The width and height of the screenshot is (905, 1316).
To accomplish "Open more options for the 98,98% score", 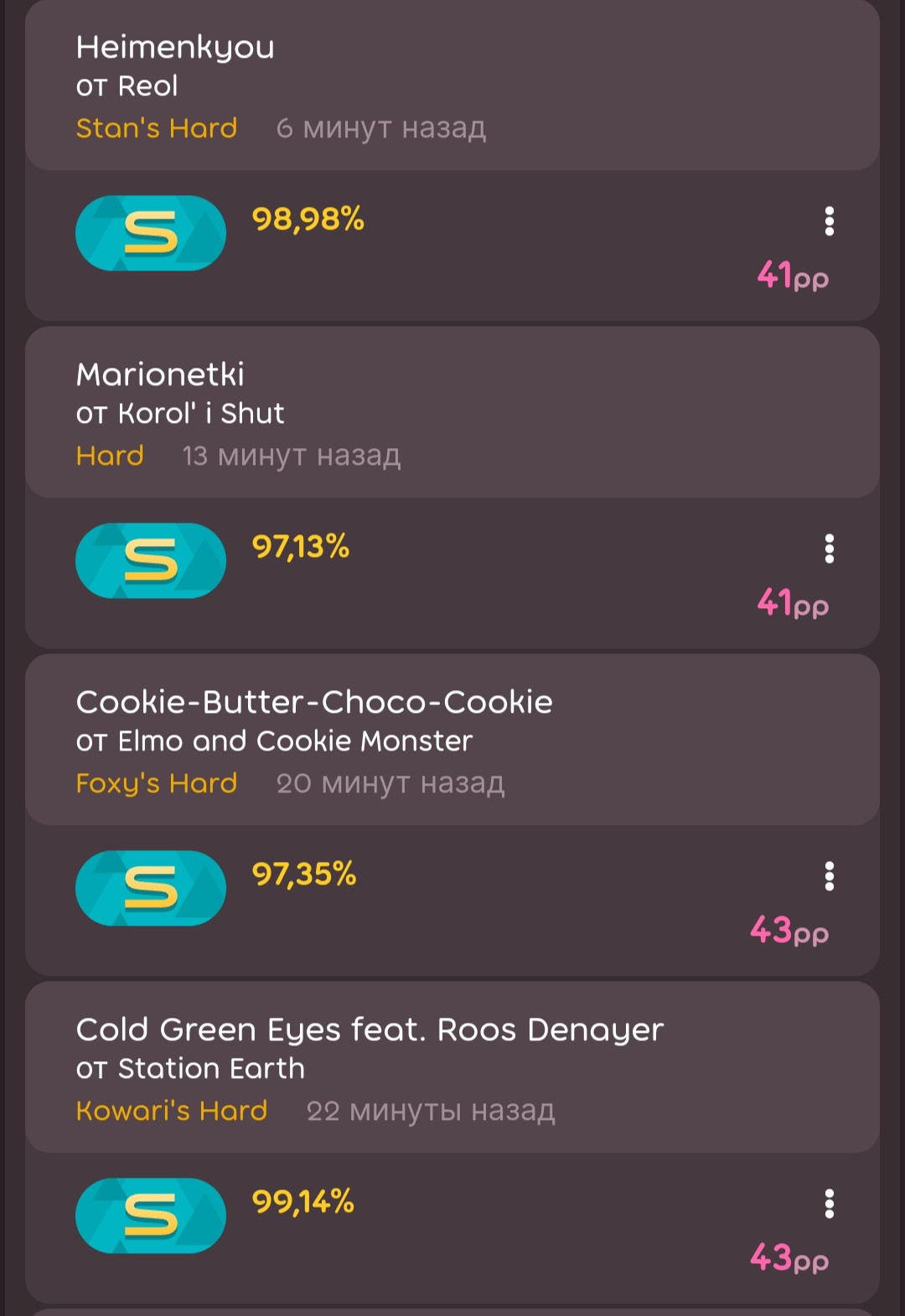I will [x=829, y=221].
